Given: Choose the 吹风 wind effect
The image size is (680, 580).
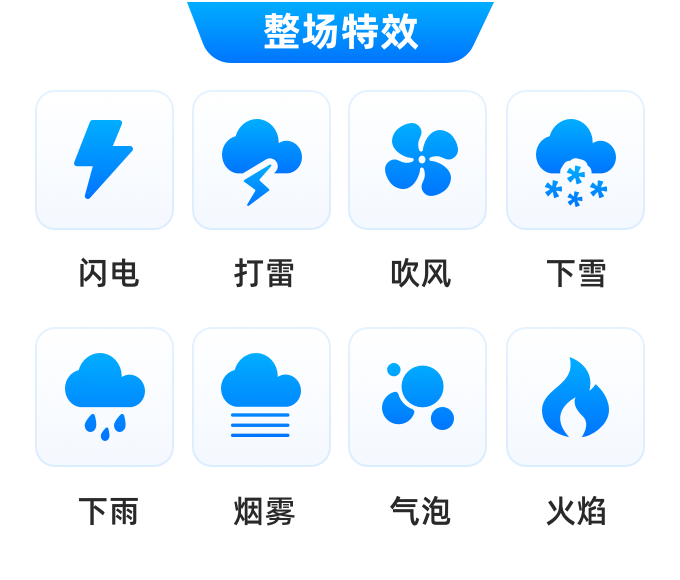Looking at the screenshot, I should (417, 160).
